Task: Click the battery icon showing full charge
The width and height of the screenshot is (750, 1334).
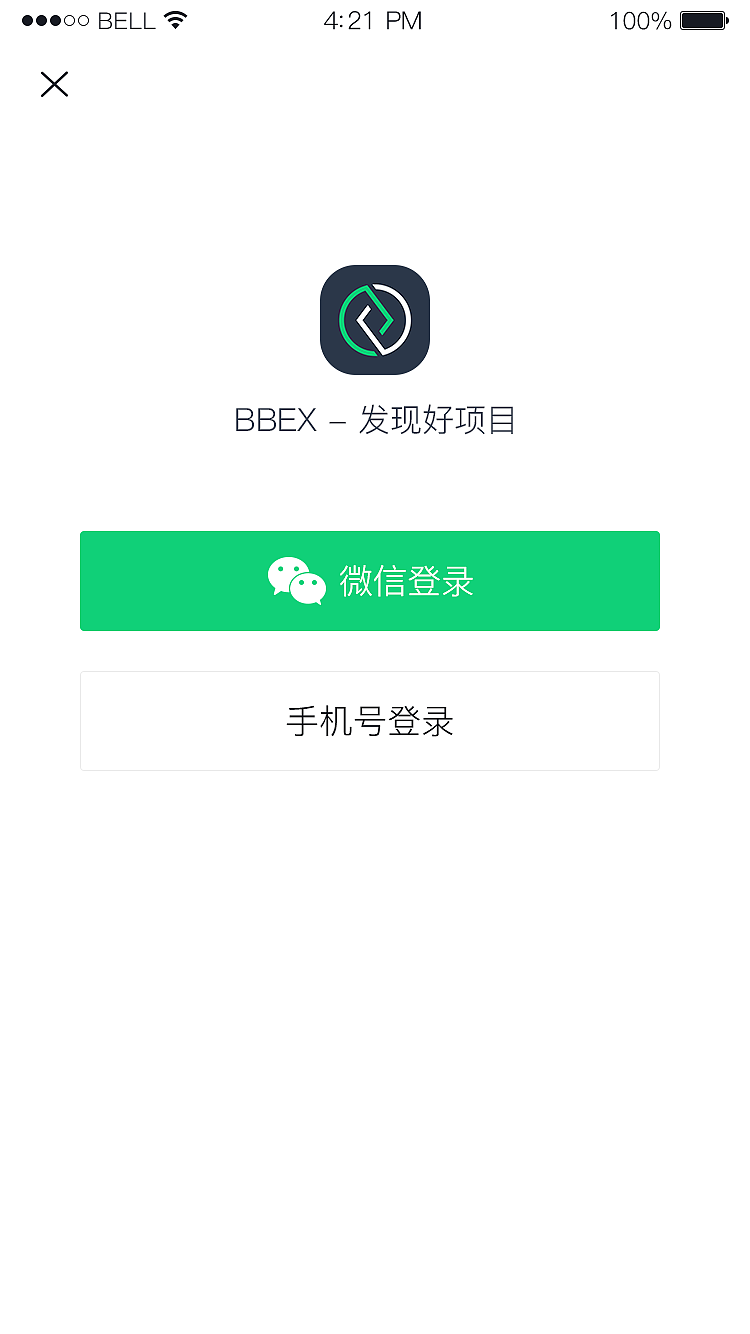Action: (703, 19)
